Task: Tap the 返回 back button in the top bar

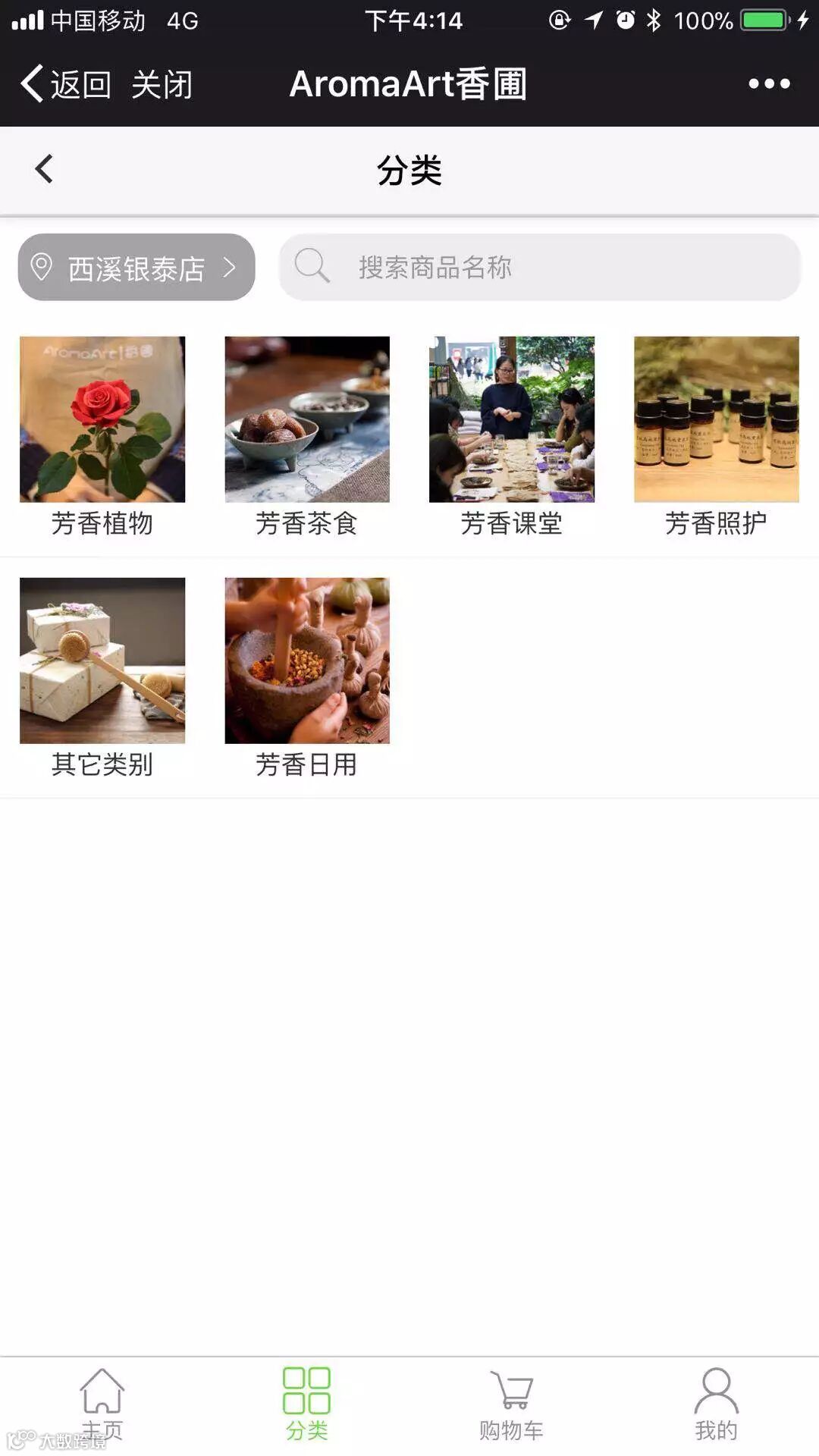Action: (x=67, y=84)
